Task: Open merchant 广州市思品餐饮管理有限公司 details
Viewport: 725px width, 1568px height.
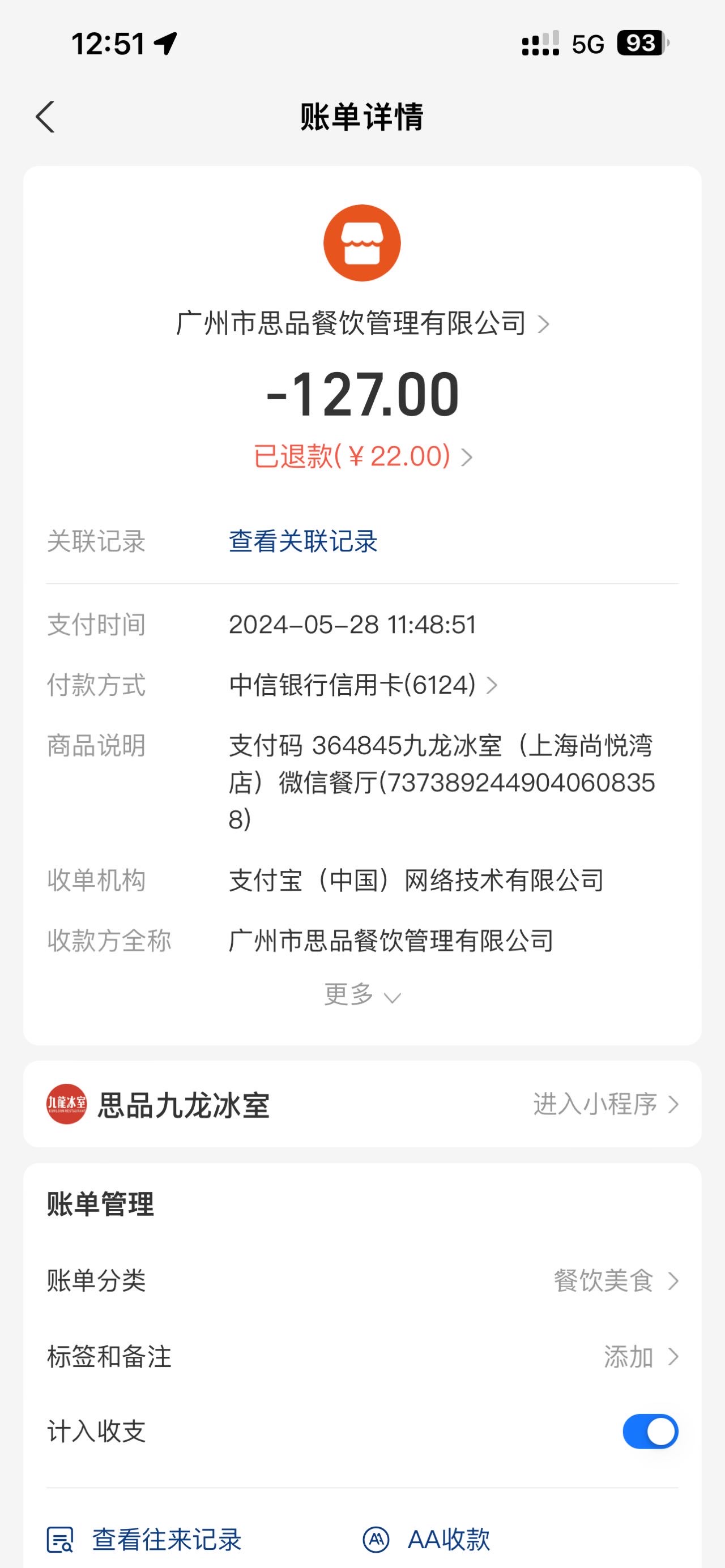Action: 362,323
